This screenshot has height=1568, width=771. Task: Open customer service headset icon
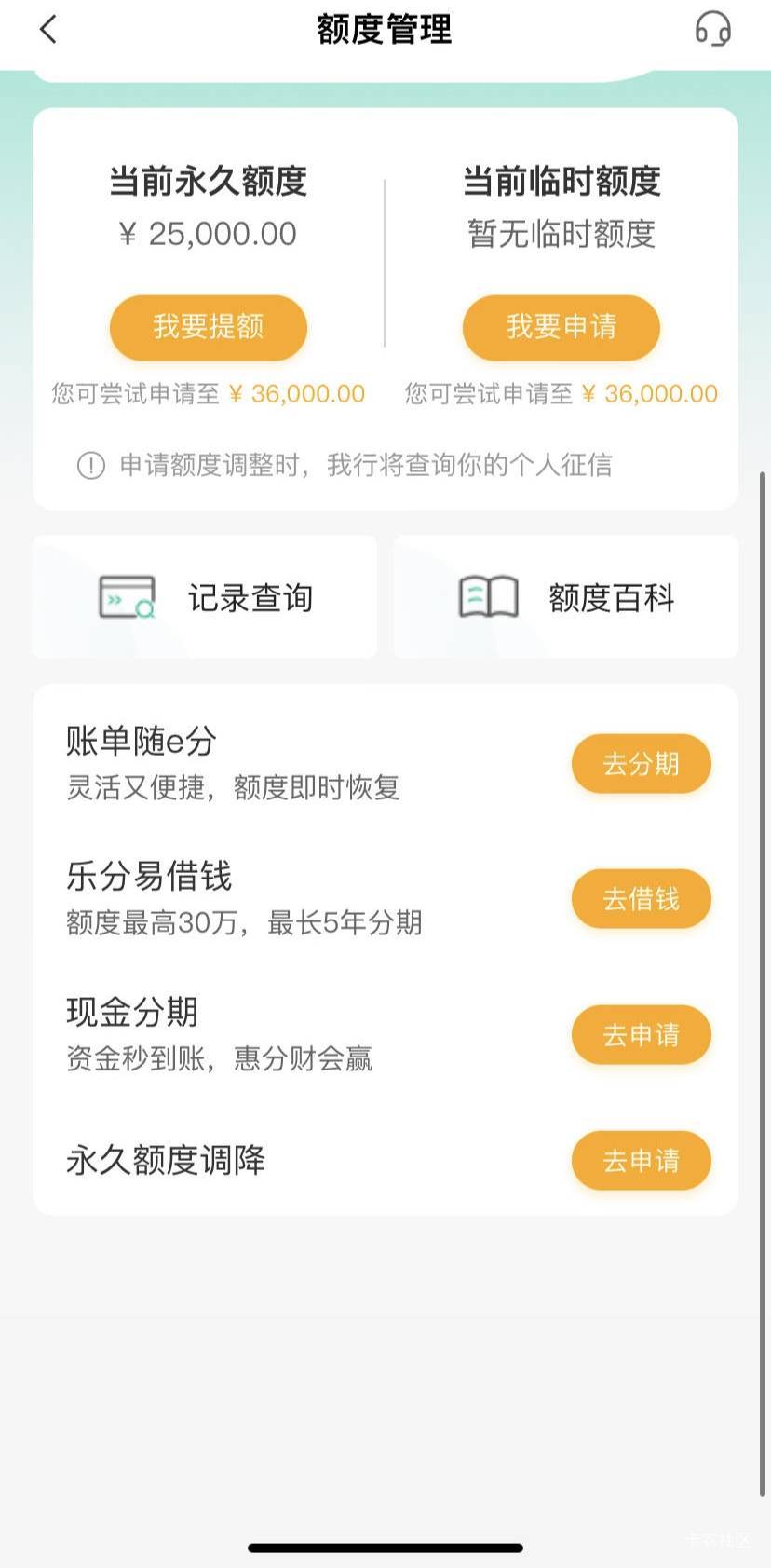click(712, 29)
